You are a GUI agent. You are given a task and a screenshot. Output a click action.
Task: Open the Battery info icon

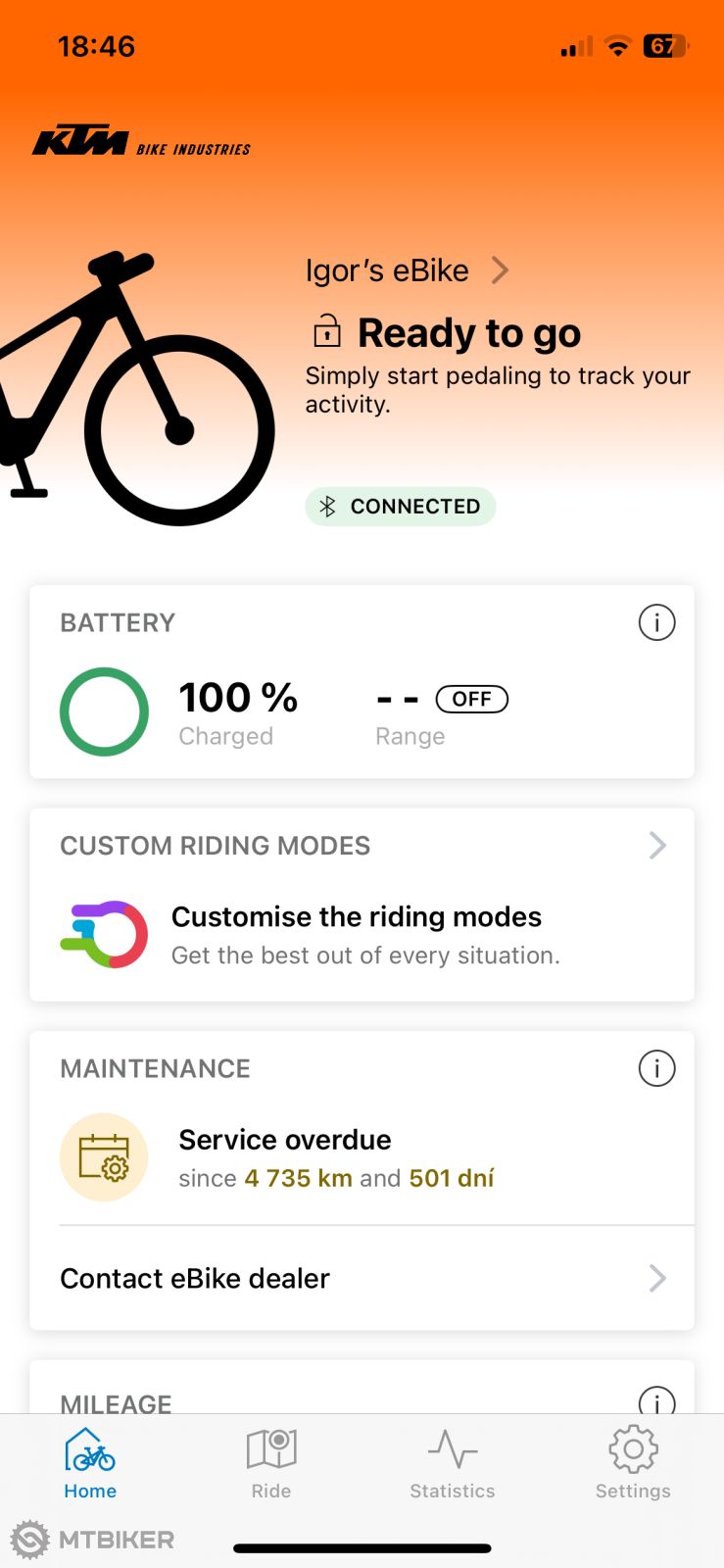[x=656, y=622]
